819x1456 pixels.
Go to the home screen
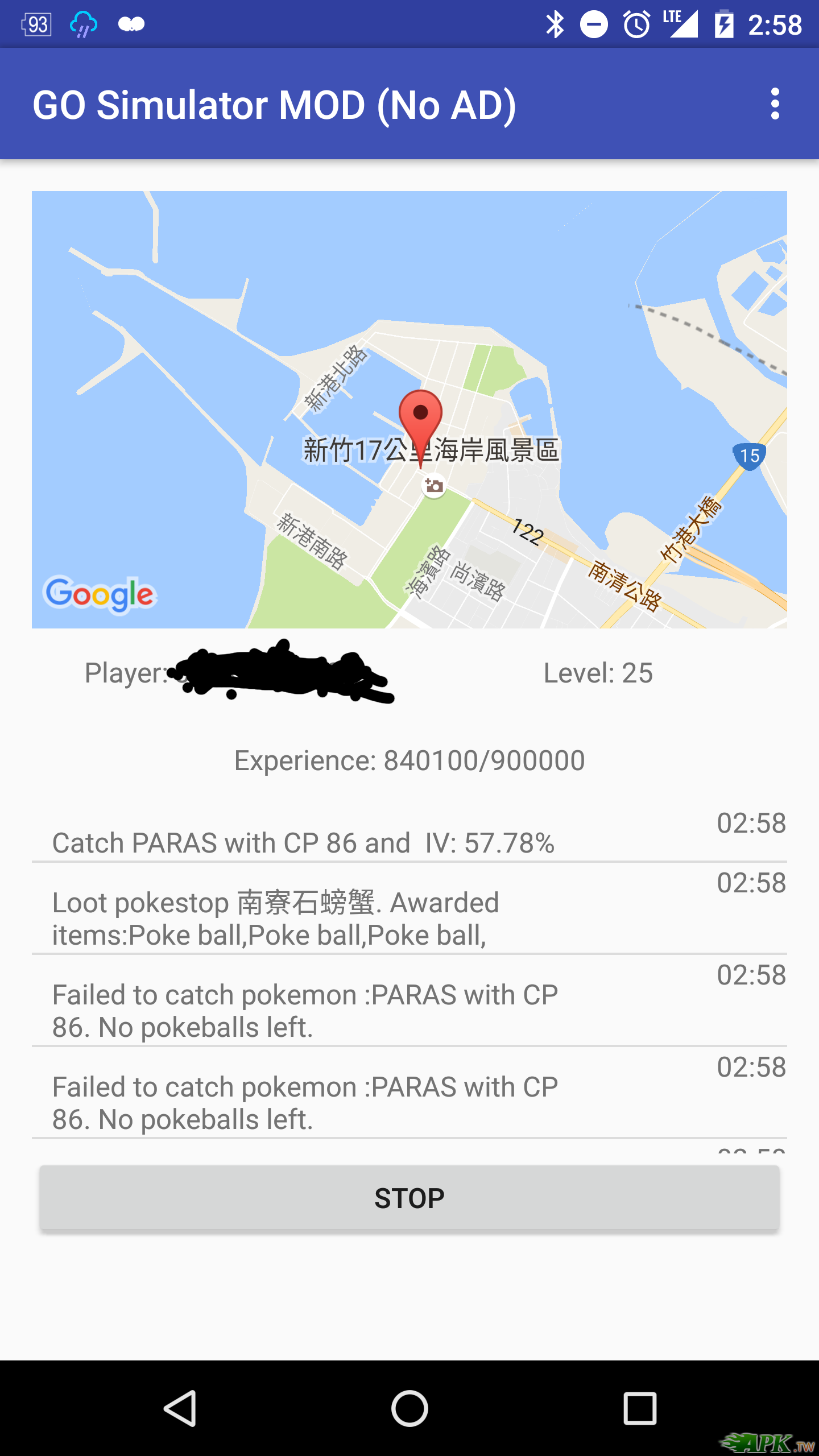[409, 1408]
